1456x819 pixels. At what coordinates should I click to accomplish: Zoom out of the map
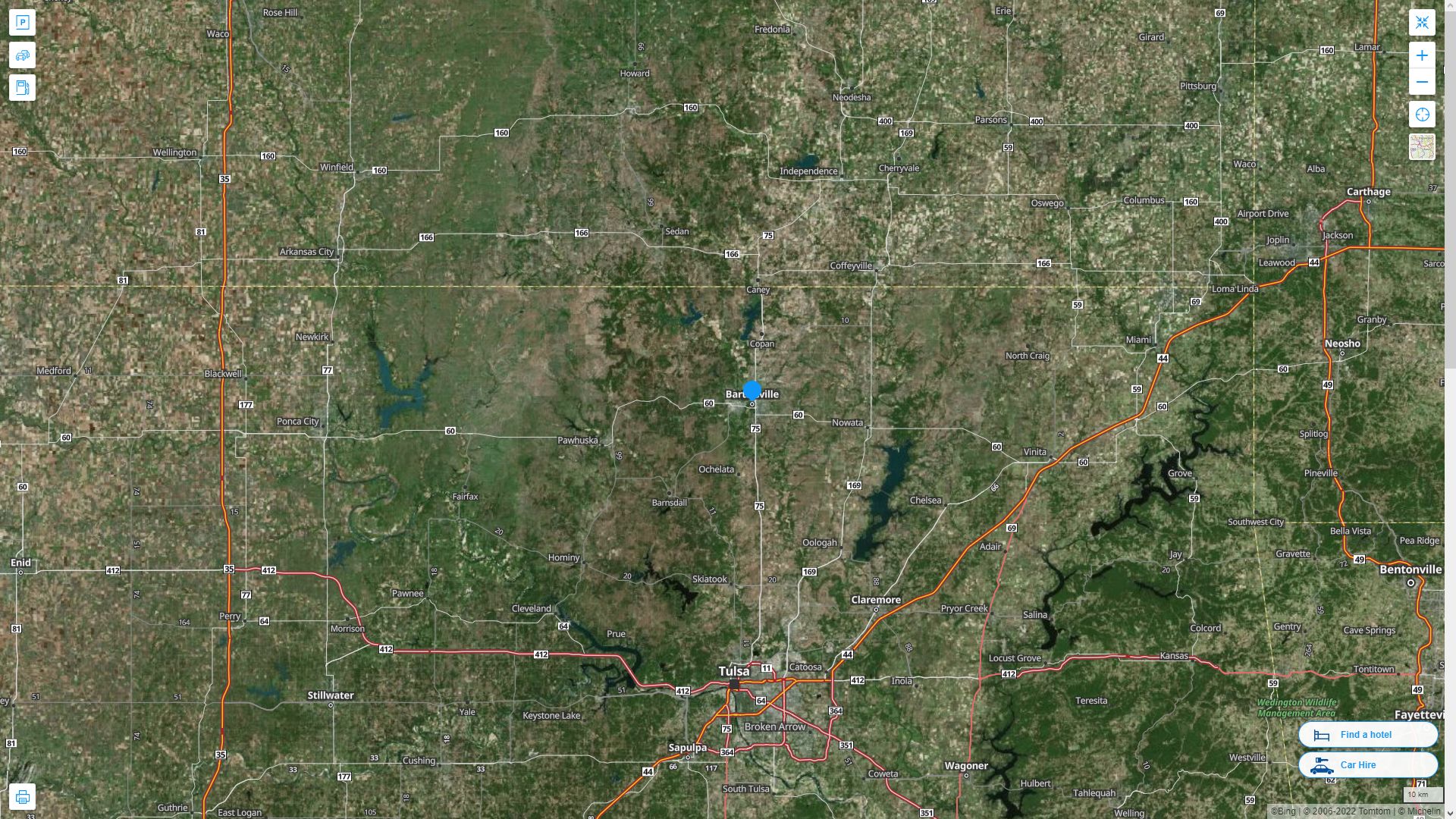point(1422,82)
